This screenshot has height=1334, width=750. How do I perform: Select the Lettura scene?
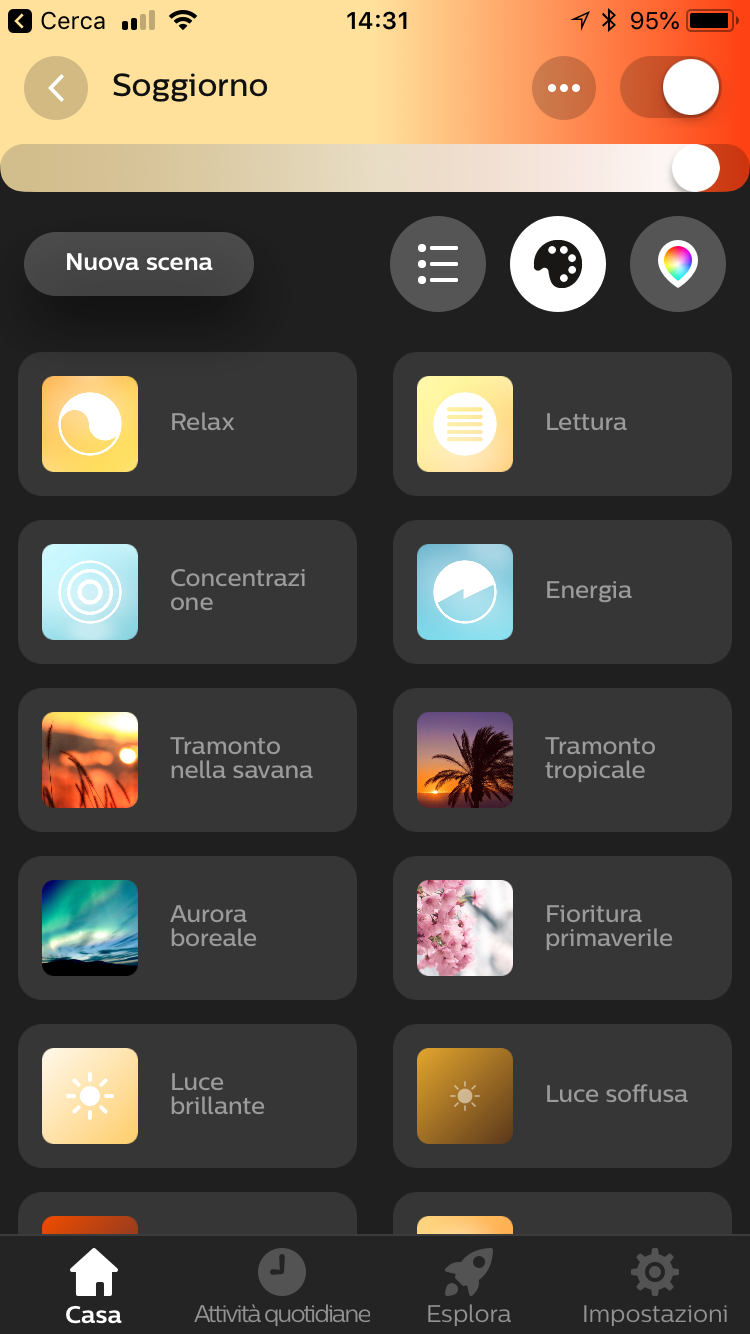(x=562, y=424)
